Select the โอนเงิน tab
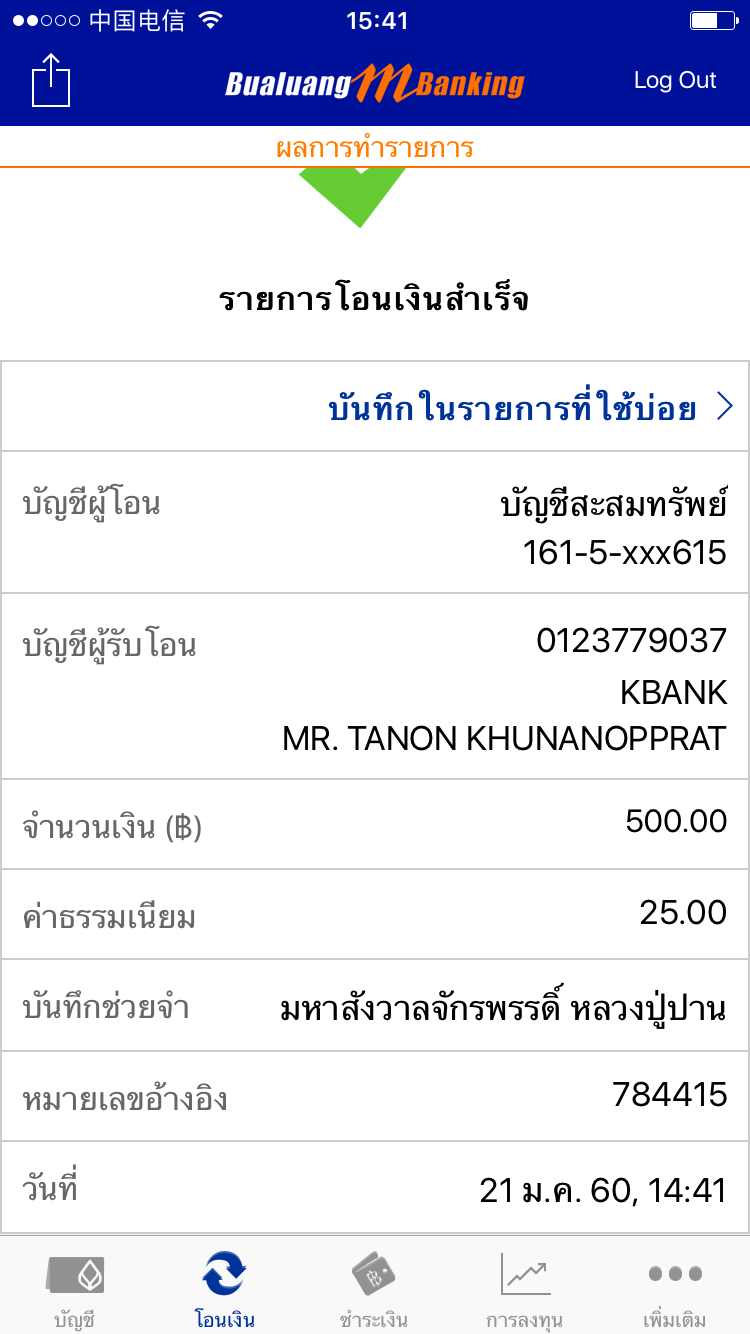This screenshot has width=750, height=1334. [225, 1288]
